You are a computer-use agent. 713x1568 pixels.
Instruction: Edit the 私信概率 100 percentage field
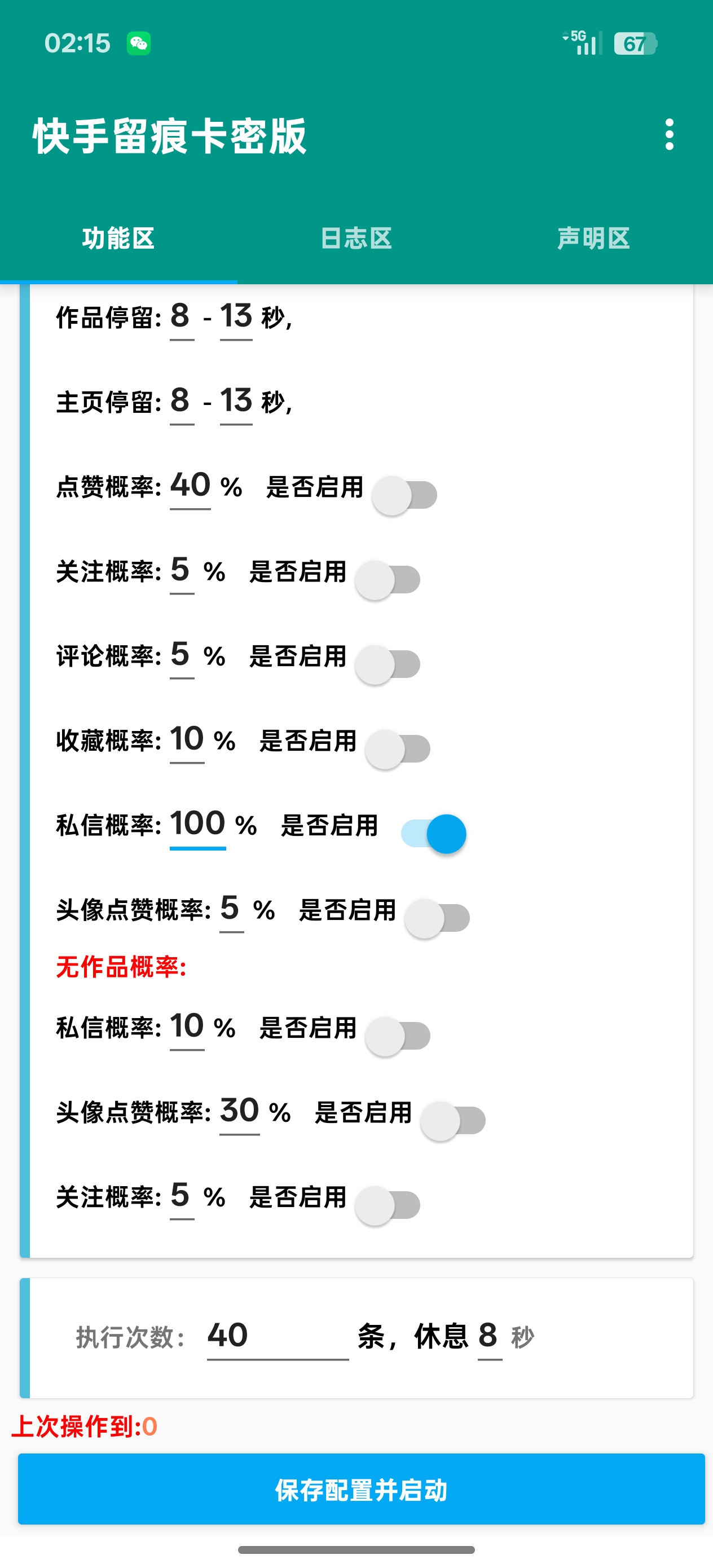coord(197,825)
